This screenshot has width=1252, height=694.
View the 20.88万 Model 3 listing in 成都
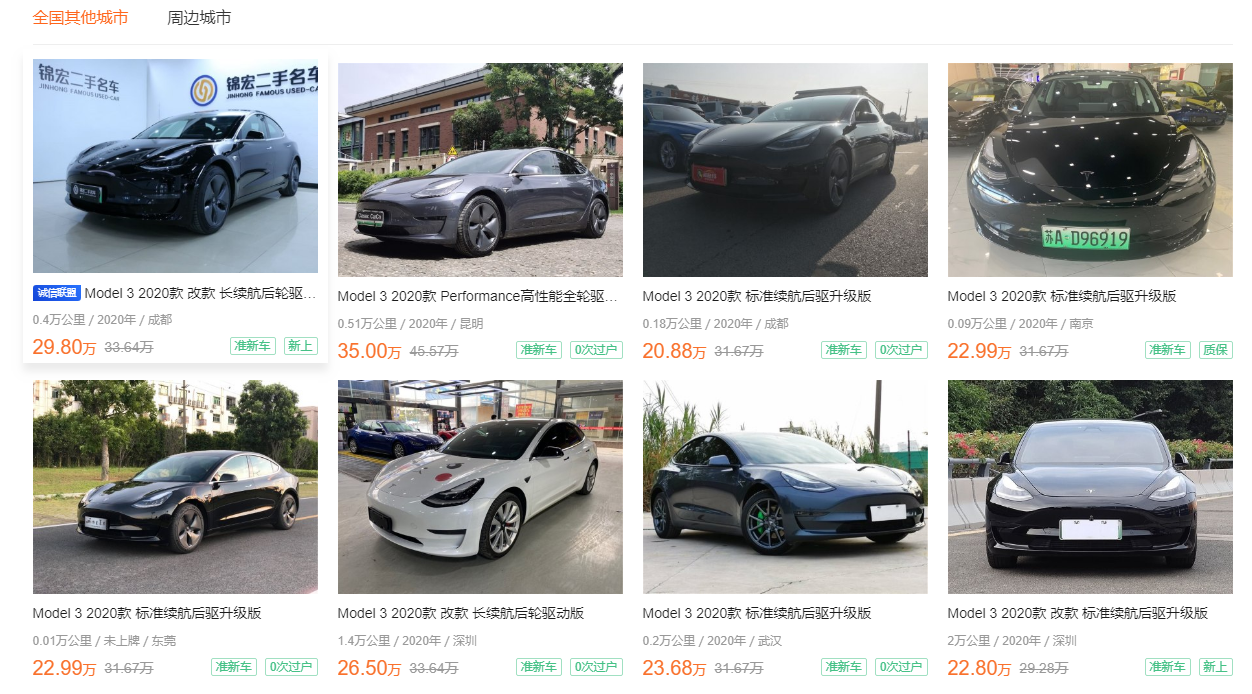(785, 170)
